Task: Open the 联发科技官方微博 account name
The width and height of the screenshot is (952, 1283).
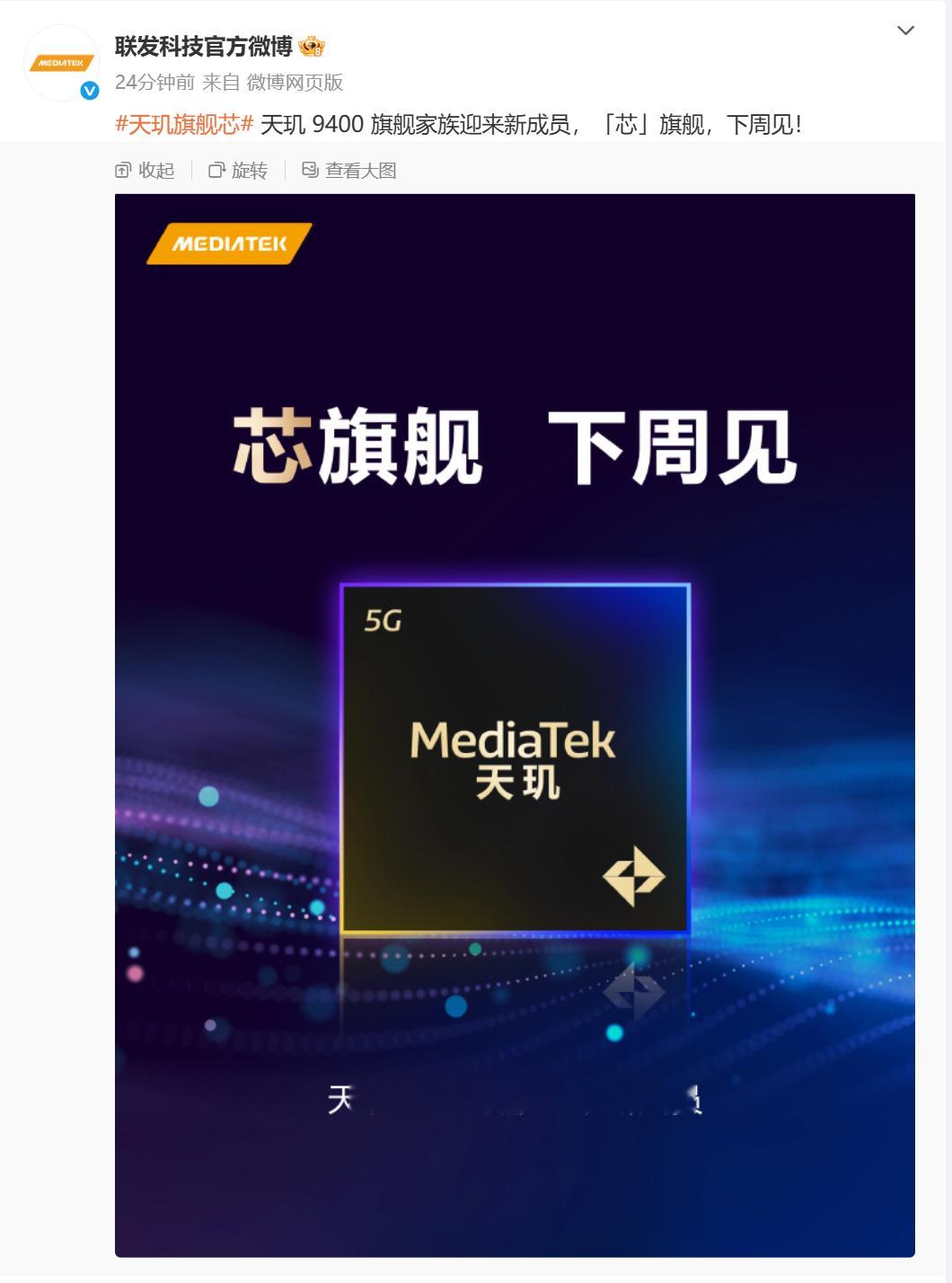Action: [x=204, y=47]
